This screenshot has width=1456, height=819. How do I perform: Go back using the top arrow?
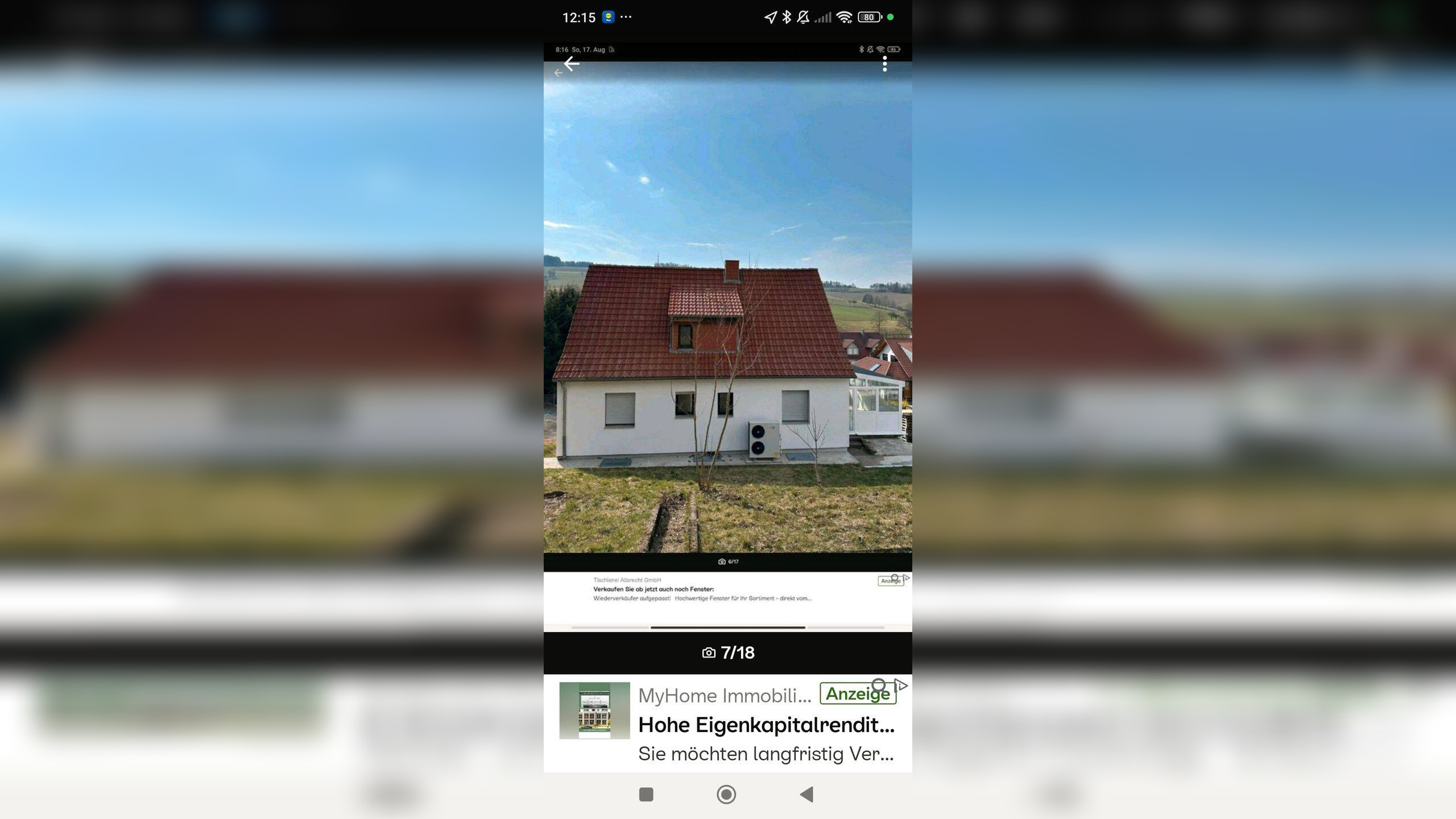[x=572, y=64]
